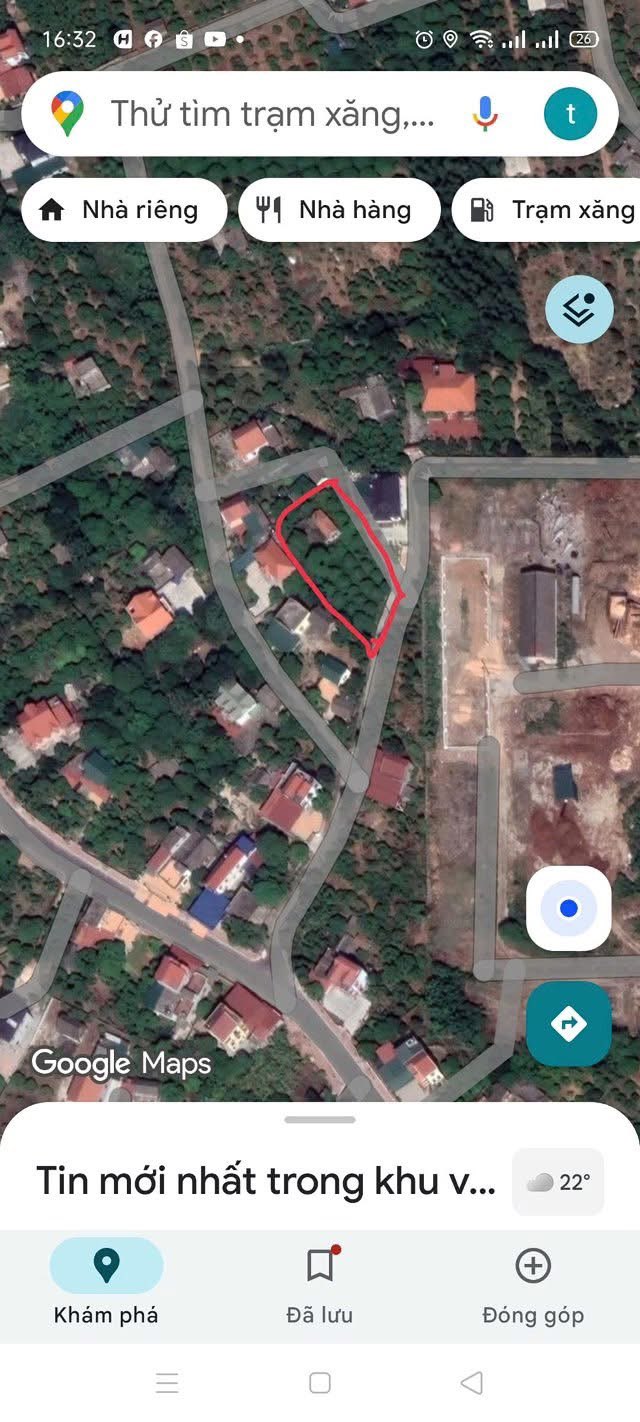
Task: Tap the system back button
Action: pyautogui.click(x=471, y=1383)
